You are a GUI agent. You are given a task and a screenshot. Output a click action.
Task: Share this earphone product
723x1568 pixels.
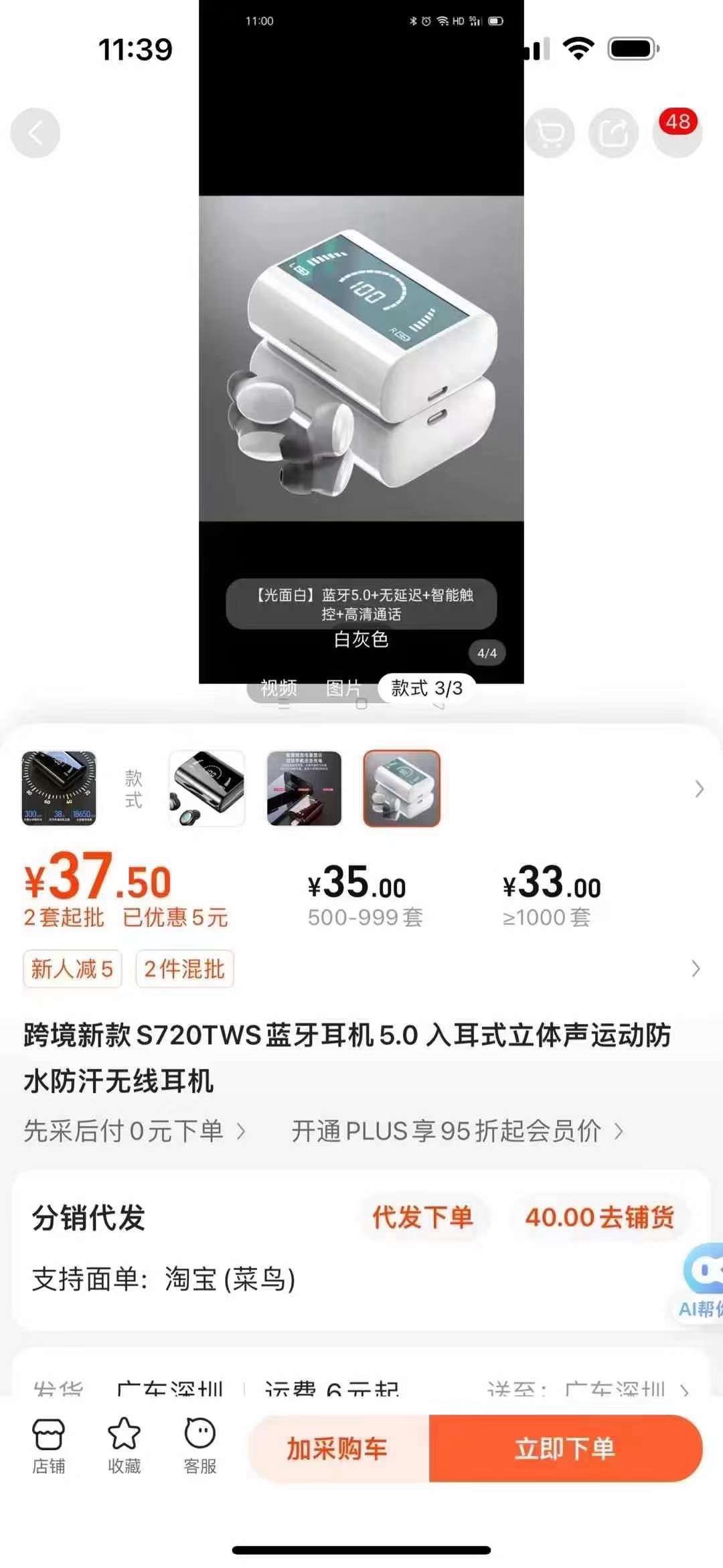(x=613, y=133)
